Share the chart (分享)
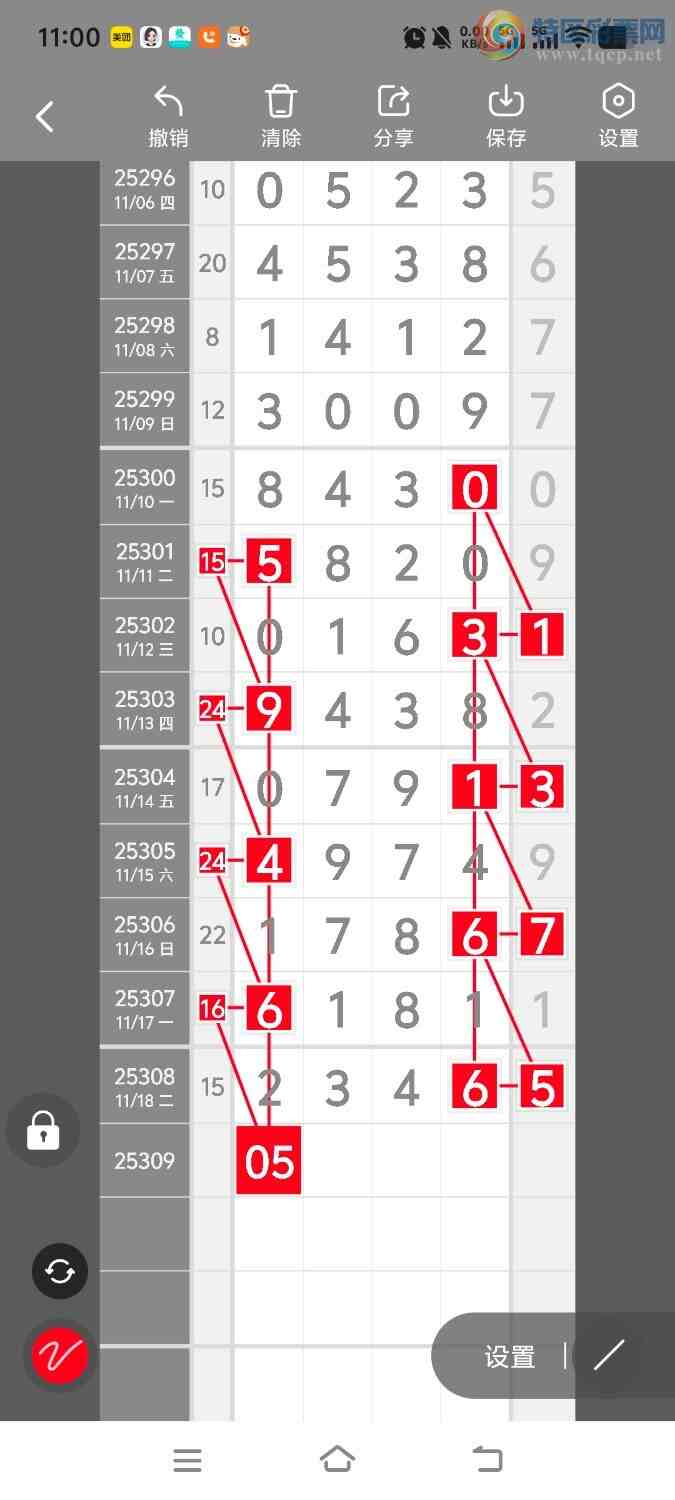 coord(394,117)
